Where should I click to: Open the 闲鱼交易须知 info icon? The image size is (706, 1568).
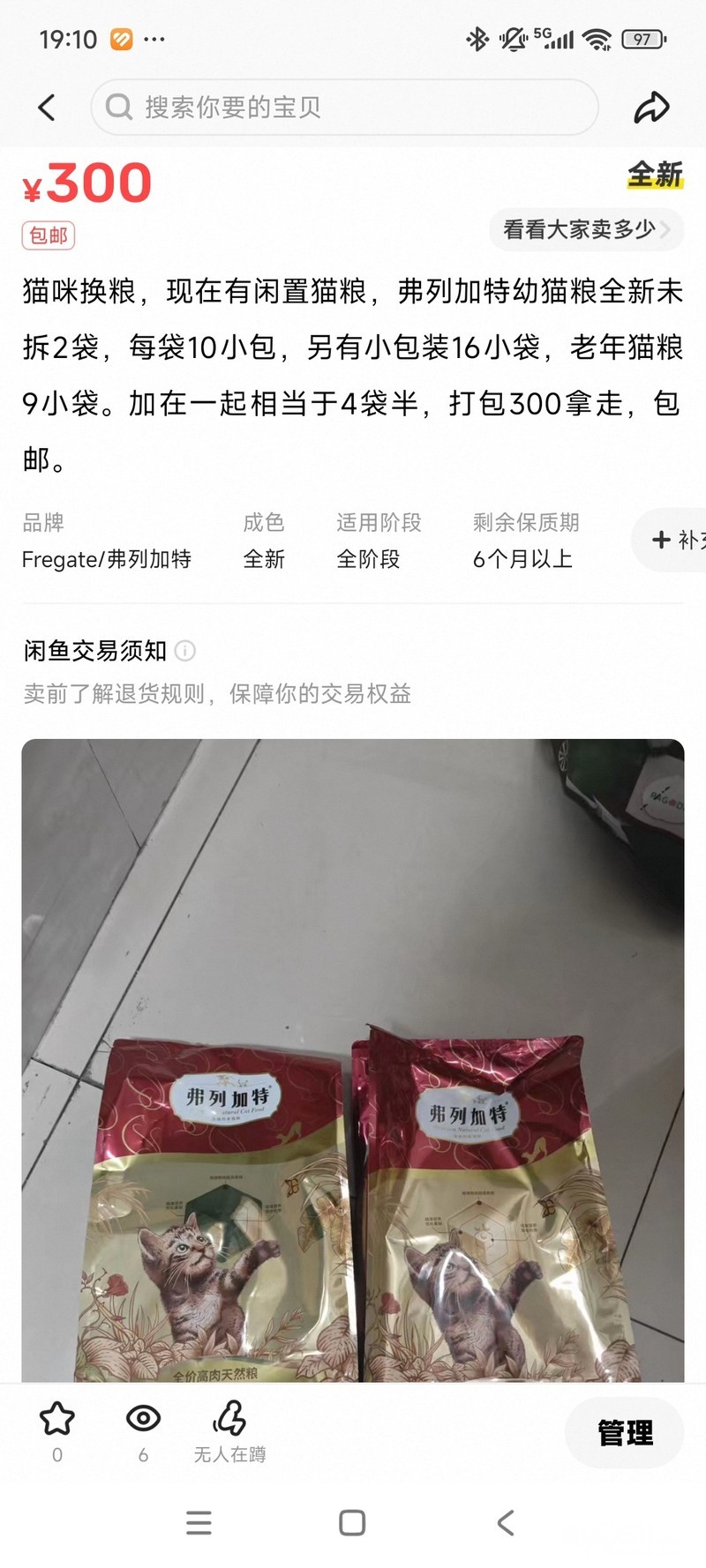pos(185,651)
